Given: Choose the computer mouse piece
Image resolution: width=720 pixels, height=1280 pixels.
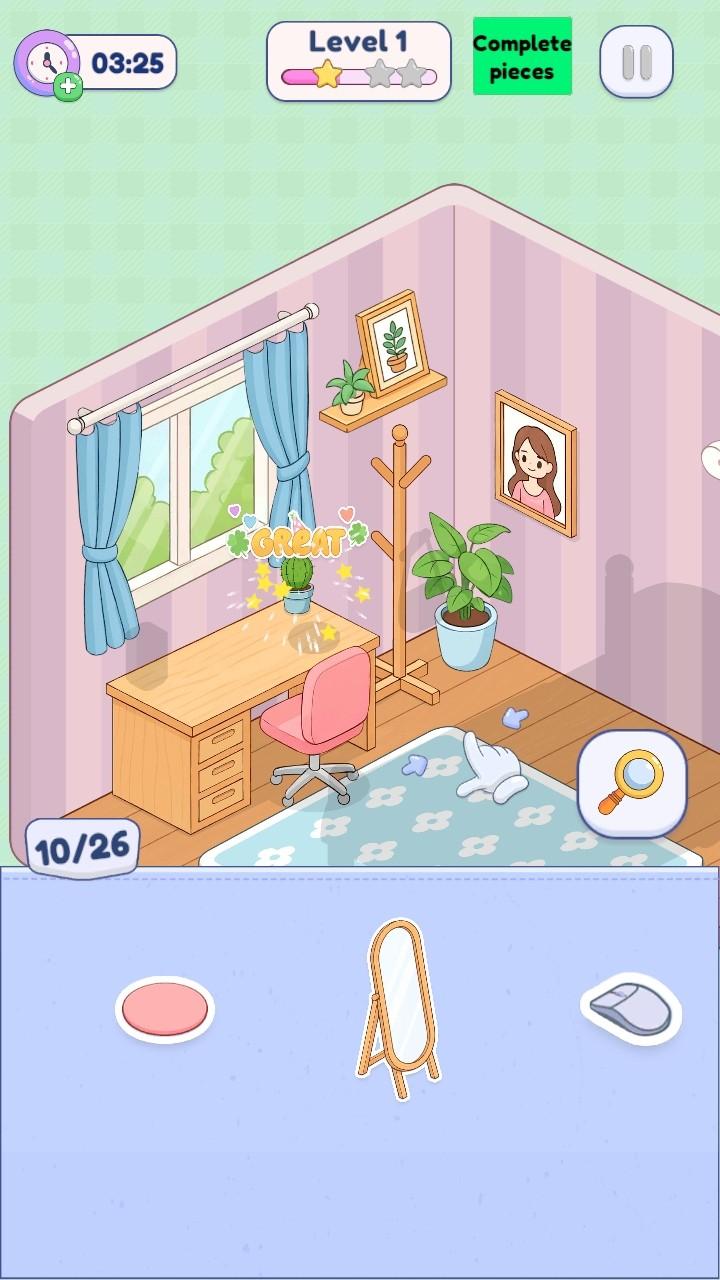Looking at the screenshot, I should tap(631, 1008).
